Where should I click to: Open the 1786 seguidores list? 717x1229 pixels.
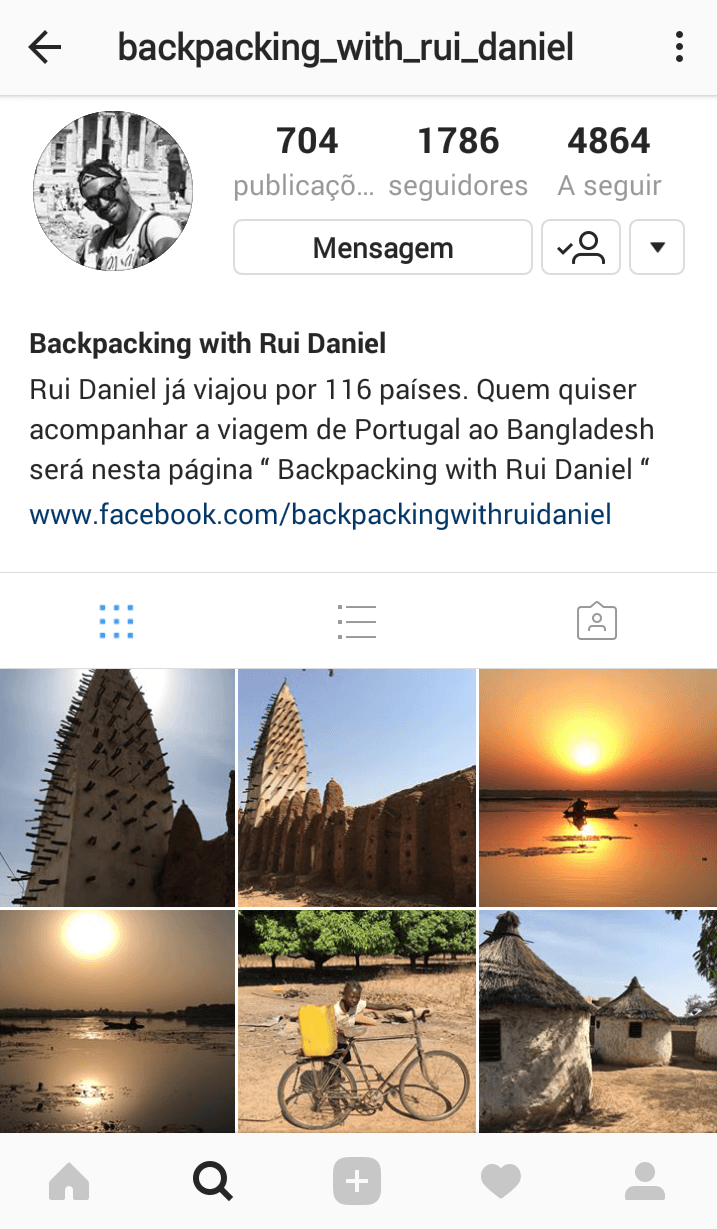coord(458,160)
